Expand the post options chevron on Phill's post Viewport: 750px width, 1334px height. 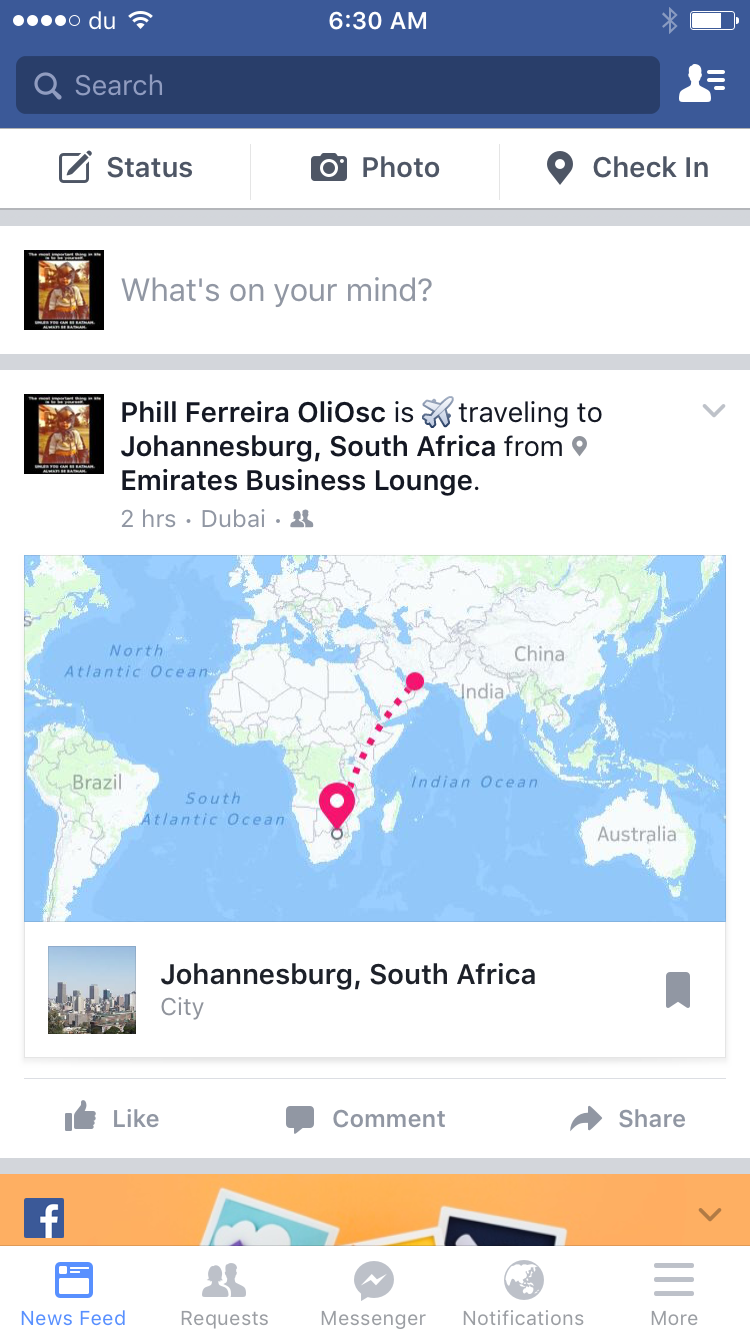[713, 410]
